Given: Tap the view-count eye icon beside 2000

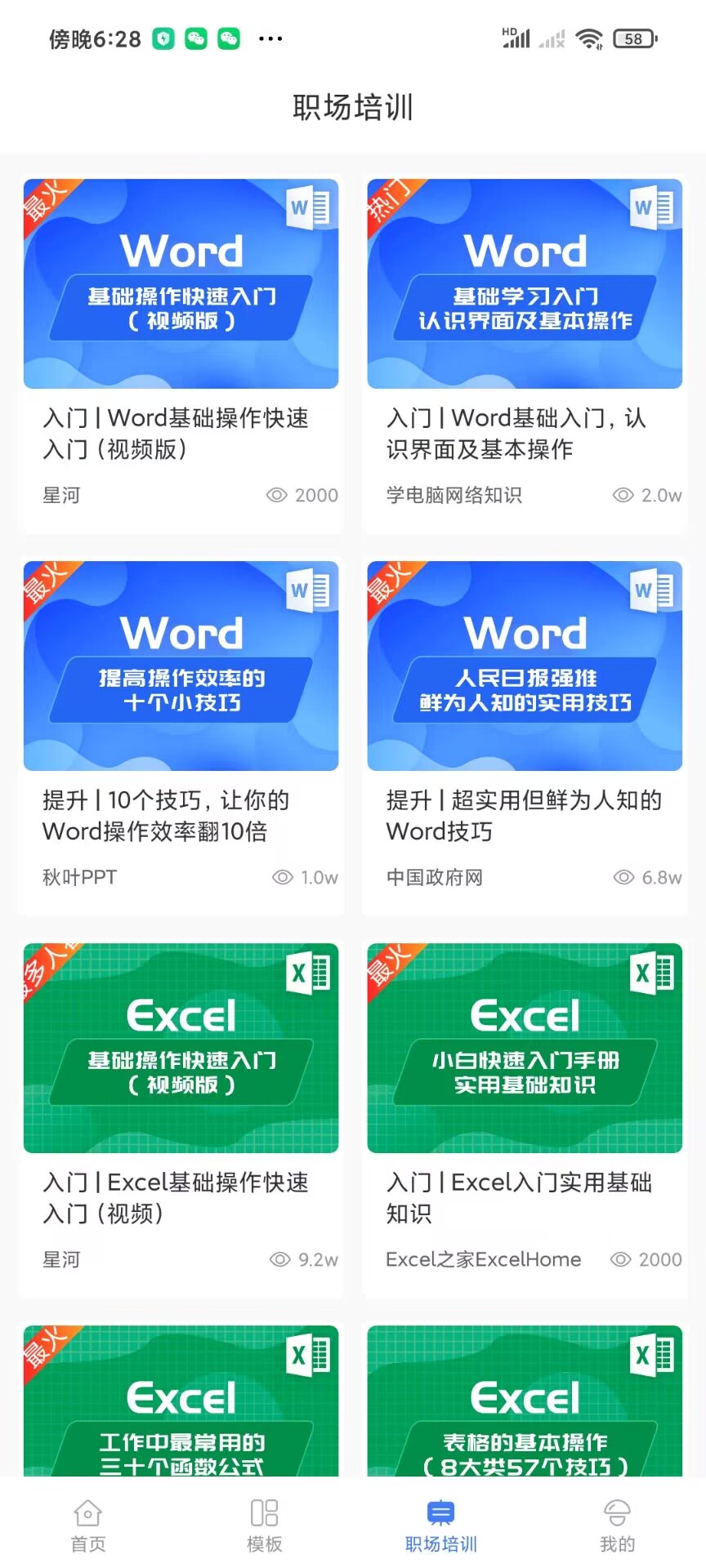Looking at the screenshot, I should (279, 495).
